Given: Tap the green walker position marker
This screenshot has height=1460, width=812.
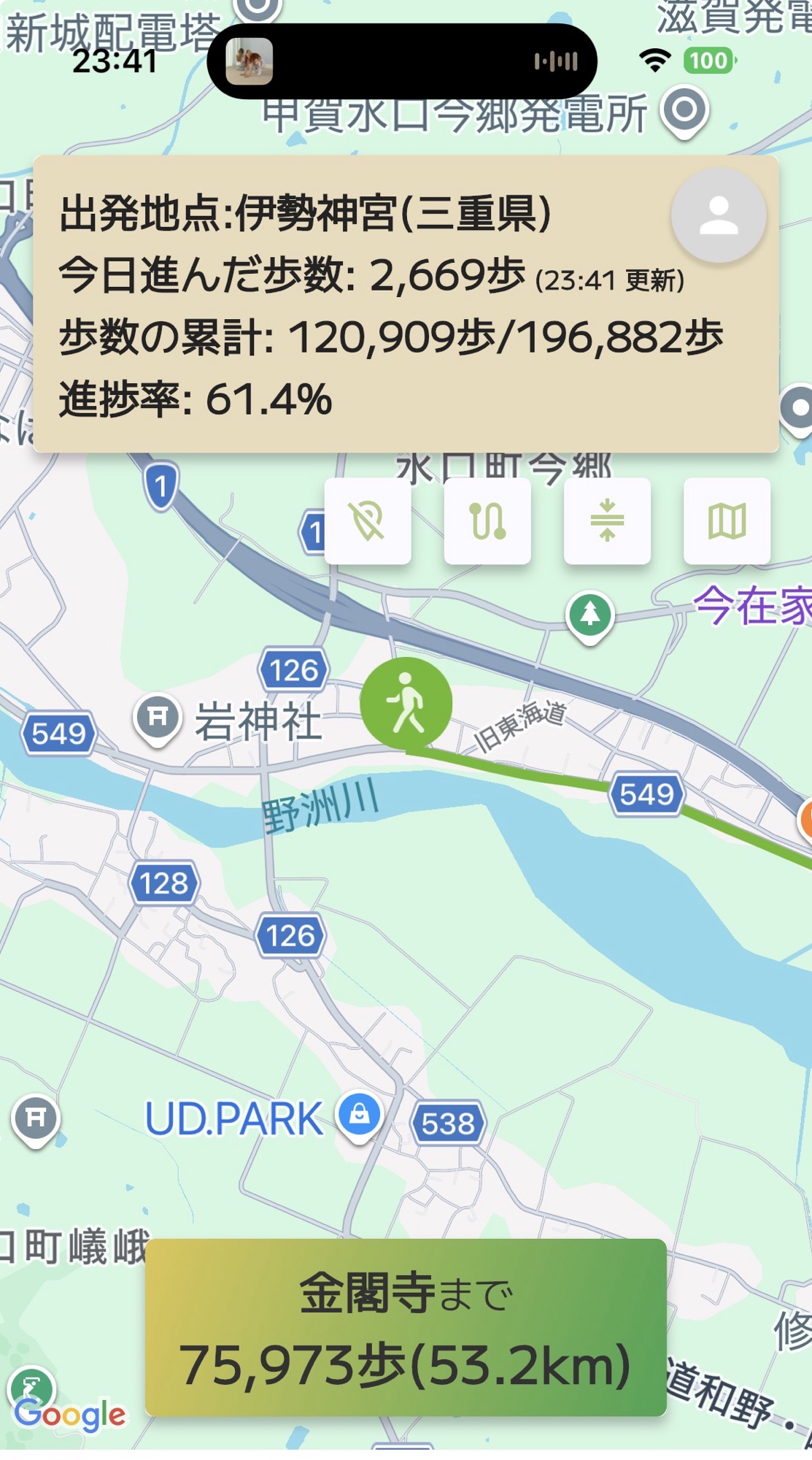Looking at the screenshot, I should 406,703.
